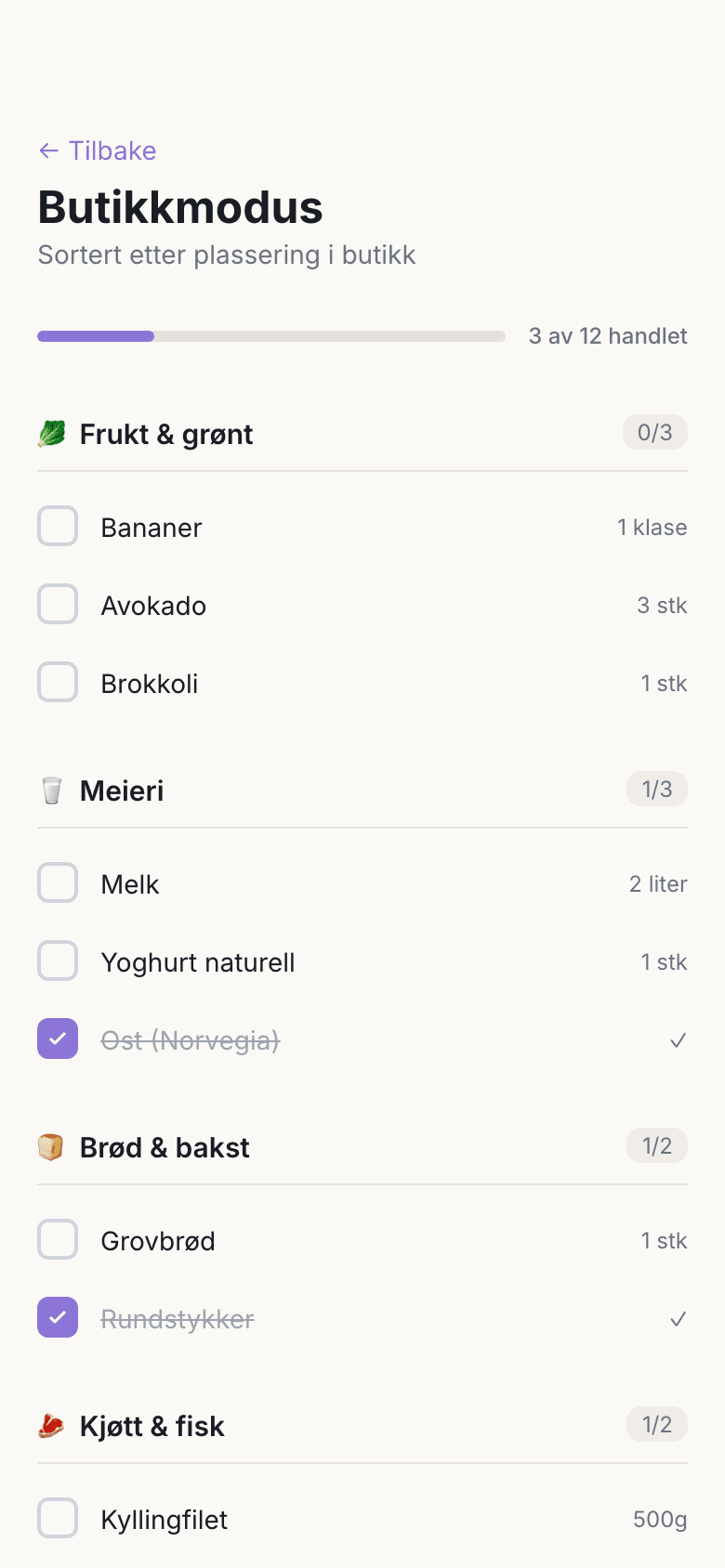Check the Brokkoli checkbox
The height and width of the screenshot is (1568, 725).
tap(58, 682)
